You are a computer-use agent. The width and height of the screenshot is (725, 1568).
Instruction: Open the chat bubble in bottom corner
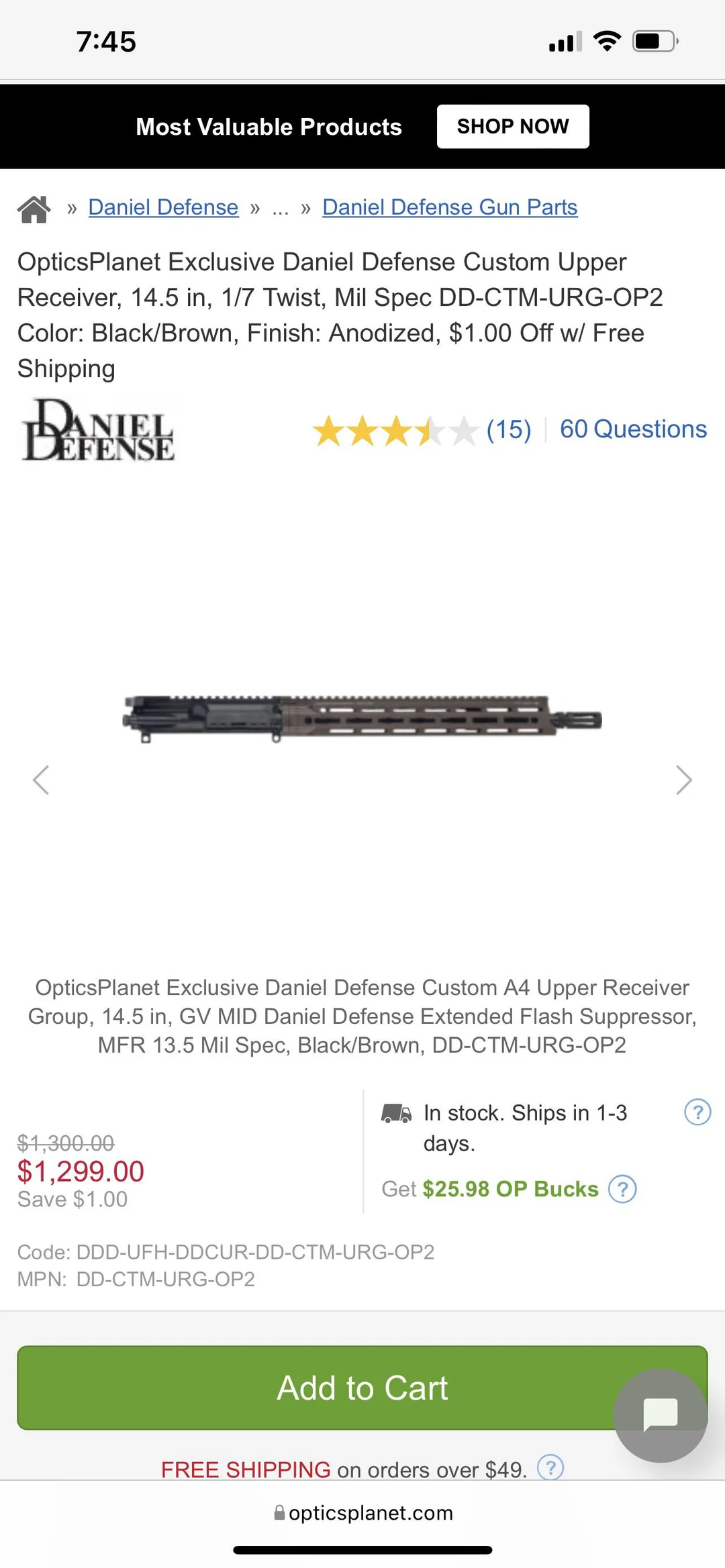pos(660,1416)
